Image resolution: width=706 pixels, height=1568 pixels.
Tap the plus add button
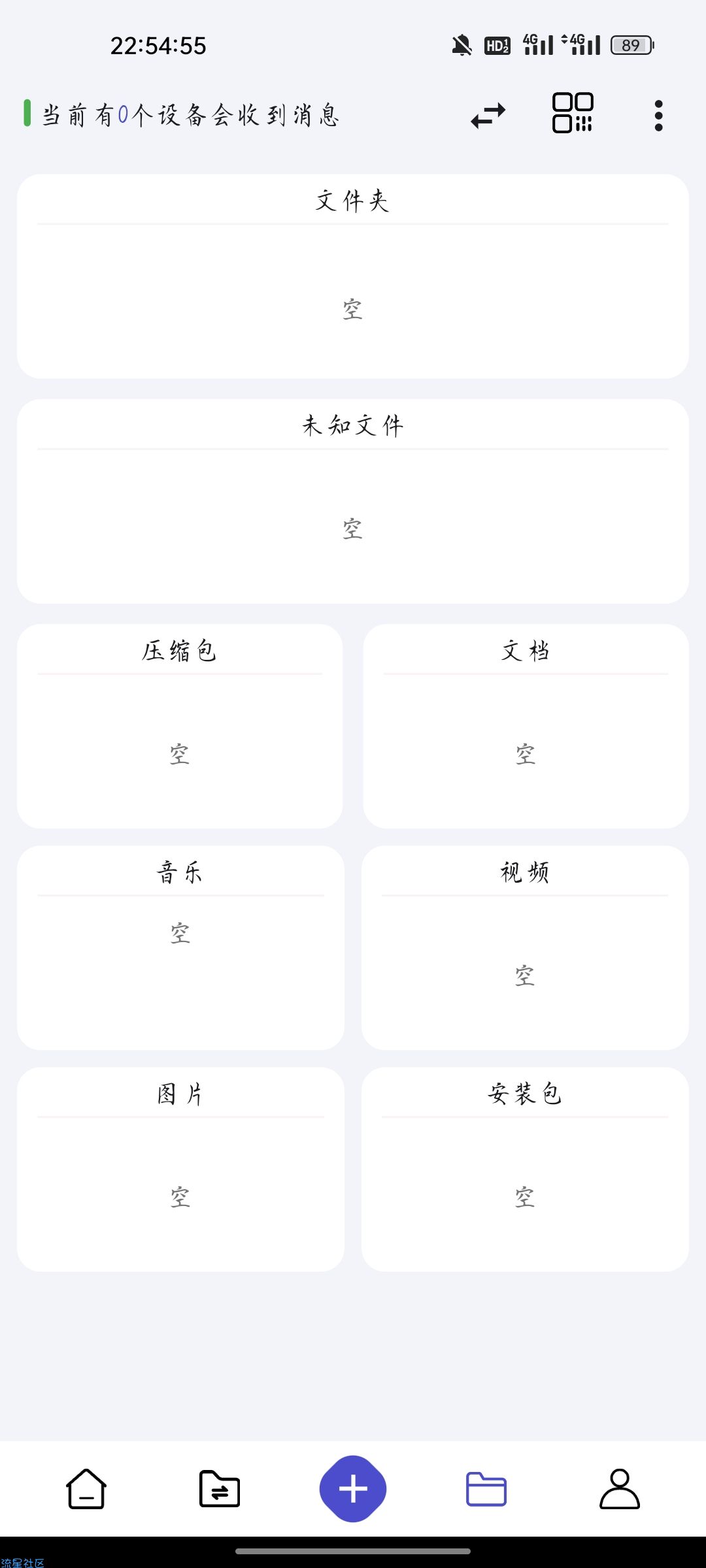click(x=353, y=1489)
